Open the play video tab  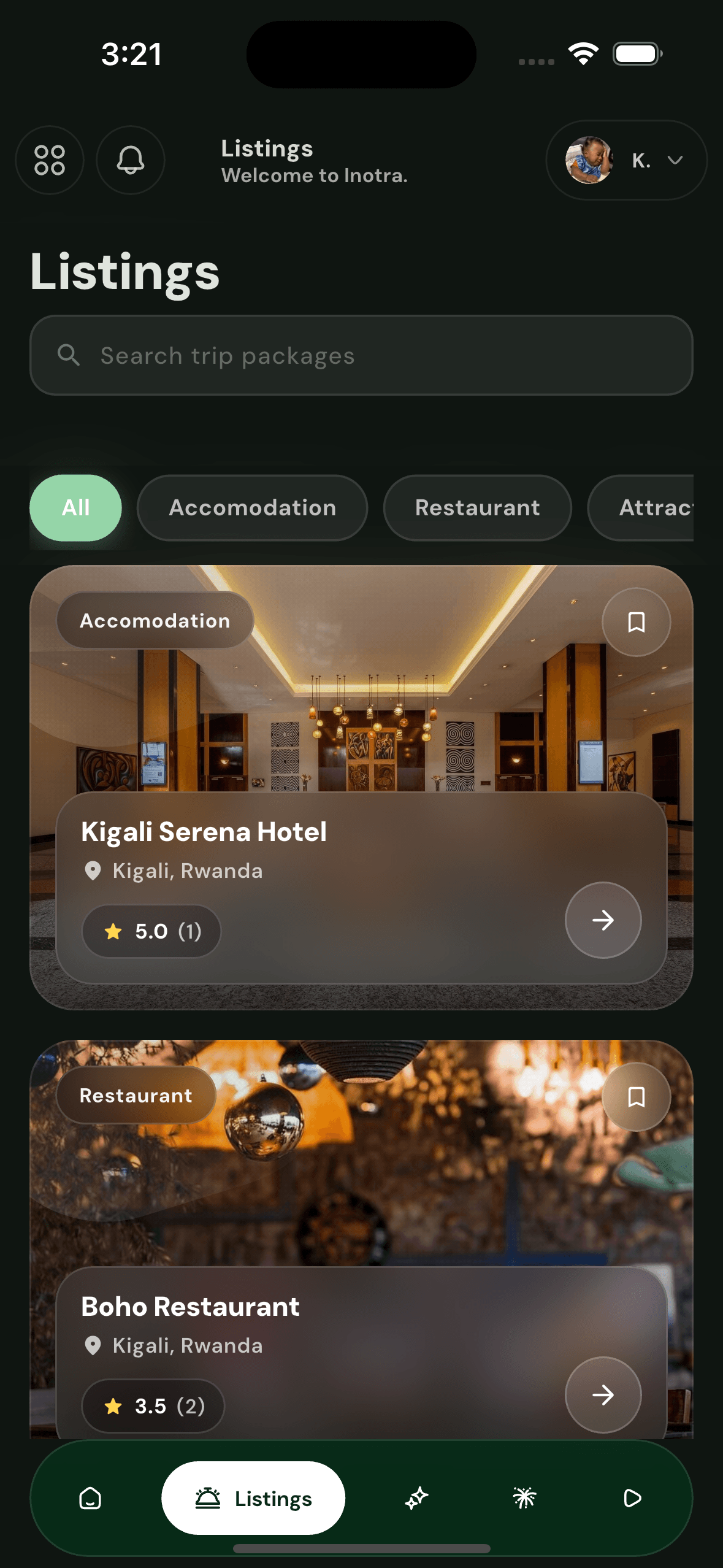632,1498
